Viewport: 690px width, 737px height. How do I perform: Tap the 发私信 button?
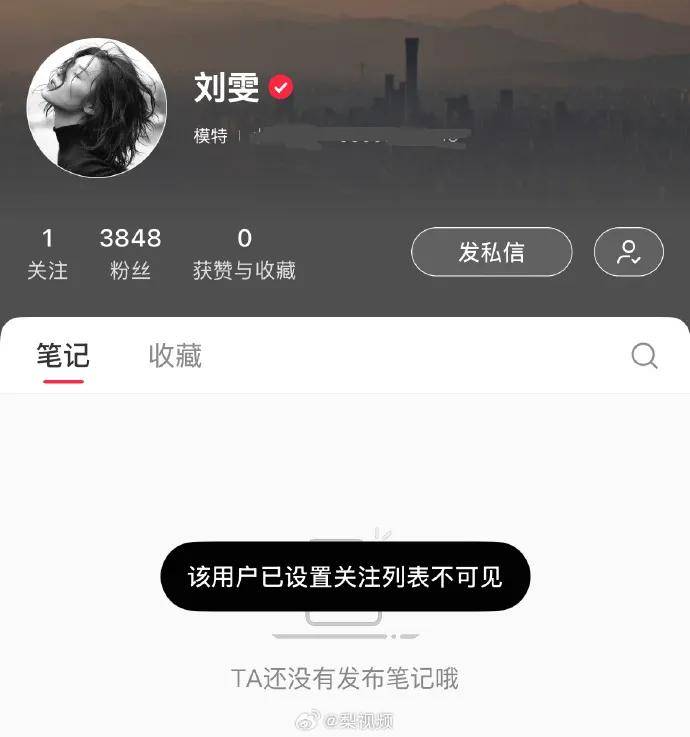click(x=491, y=252)
